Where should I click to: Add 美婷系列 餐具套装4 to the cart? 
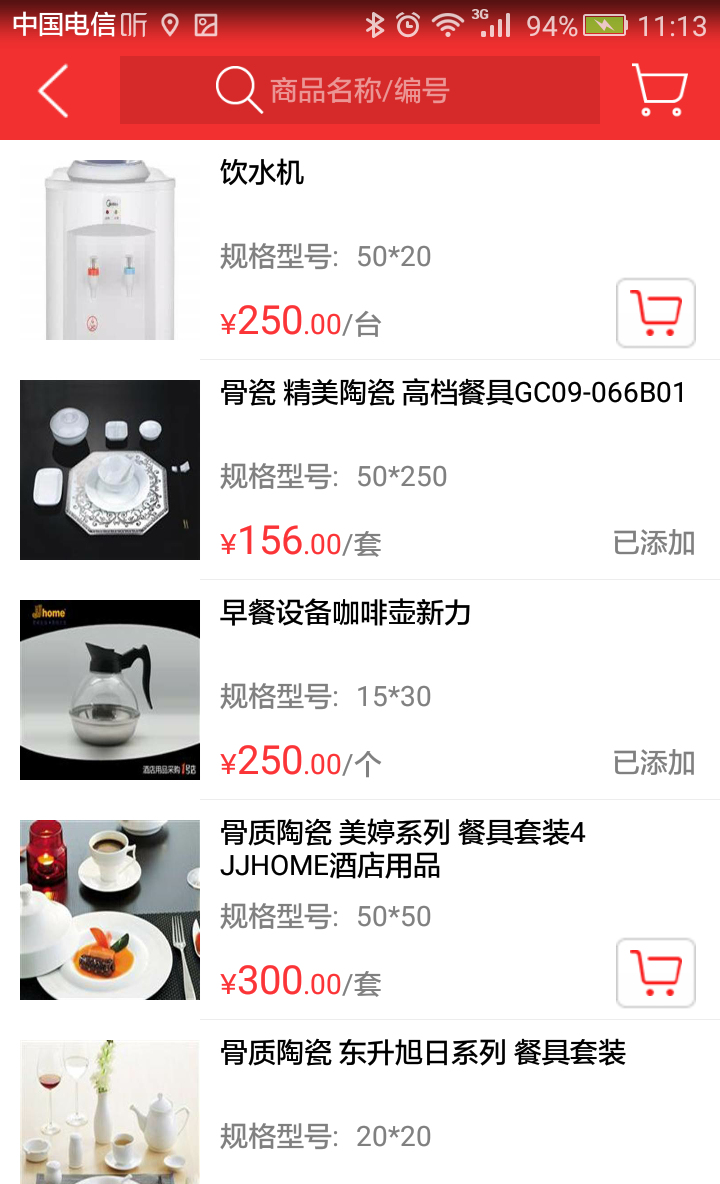[x=655, y=973]
